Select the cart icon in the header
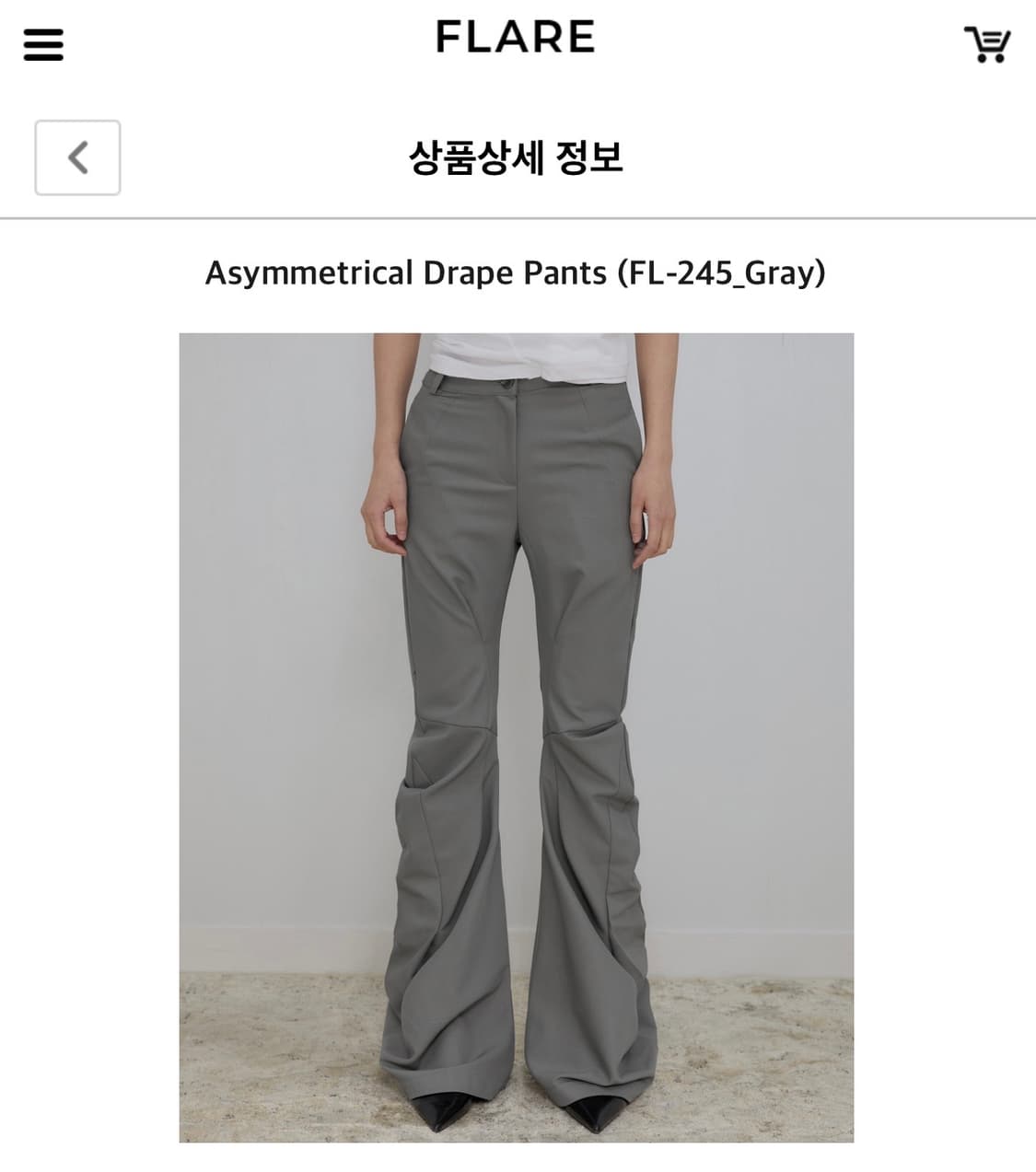1036x1172 pixels. coord(988,44)
